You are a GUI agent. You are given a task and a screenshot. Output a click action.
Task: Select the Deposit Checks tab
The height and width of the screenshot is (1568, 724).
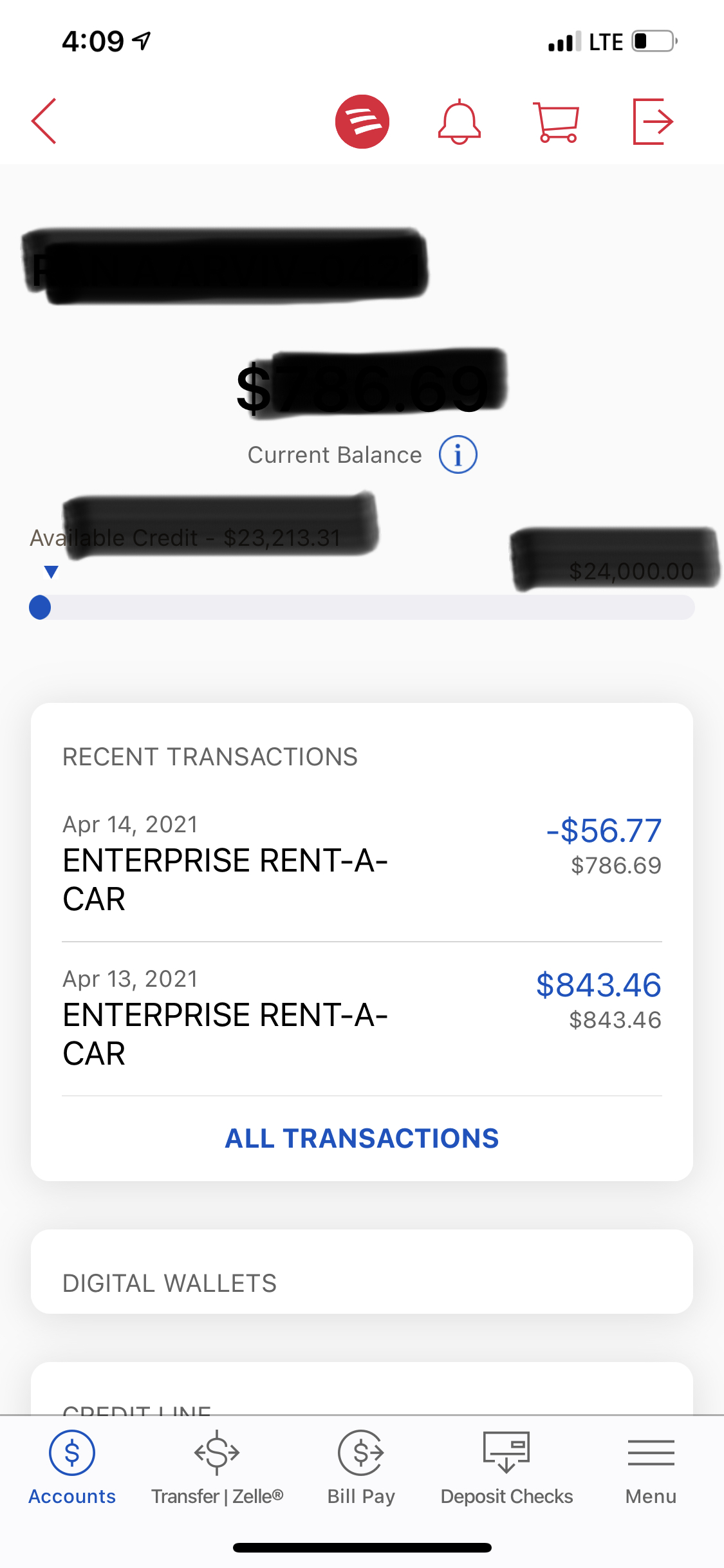pos(506,1469)
